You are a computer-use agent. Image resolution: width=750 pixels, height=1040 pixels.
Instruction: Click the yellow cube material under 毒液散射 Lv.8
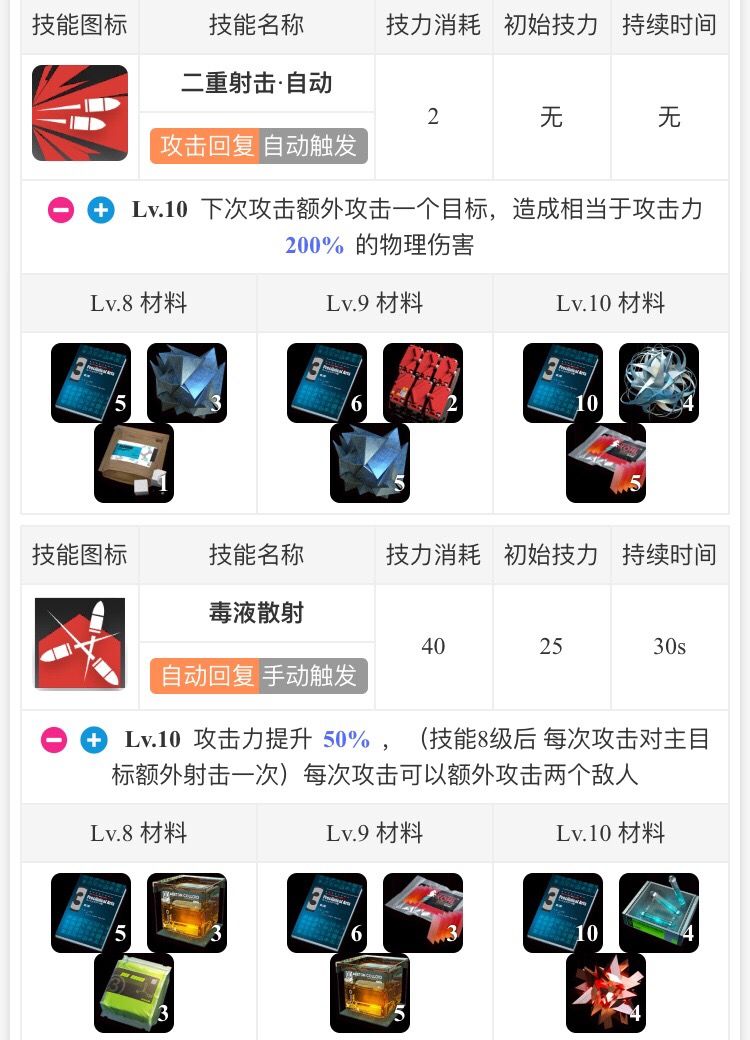(187, 913)
